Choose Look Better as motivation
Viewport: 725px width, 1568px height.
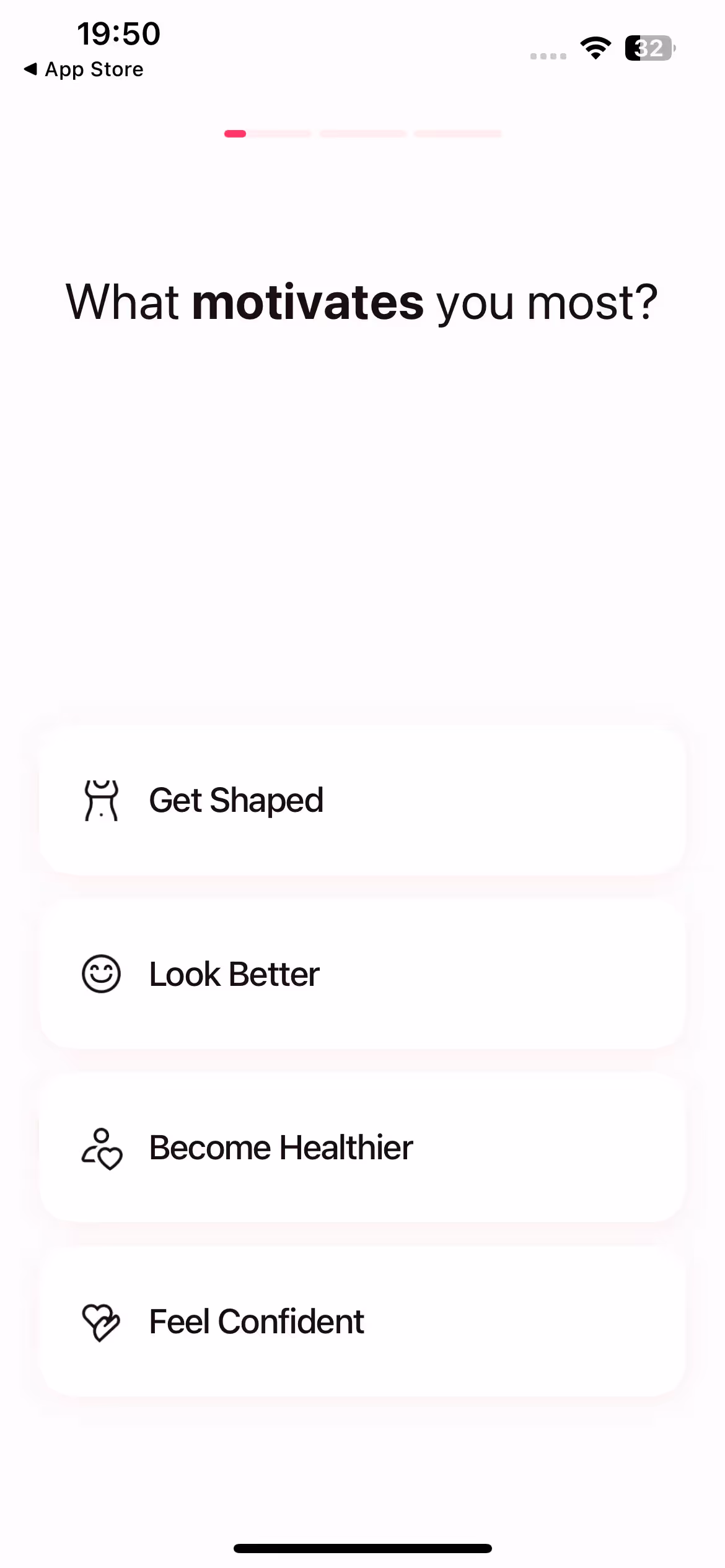coord(362,974)
